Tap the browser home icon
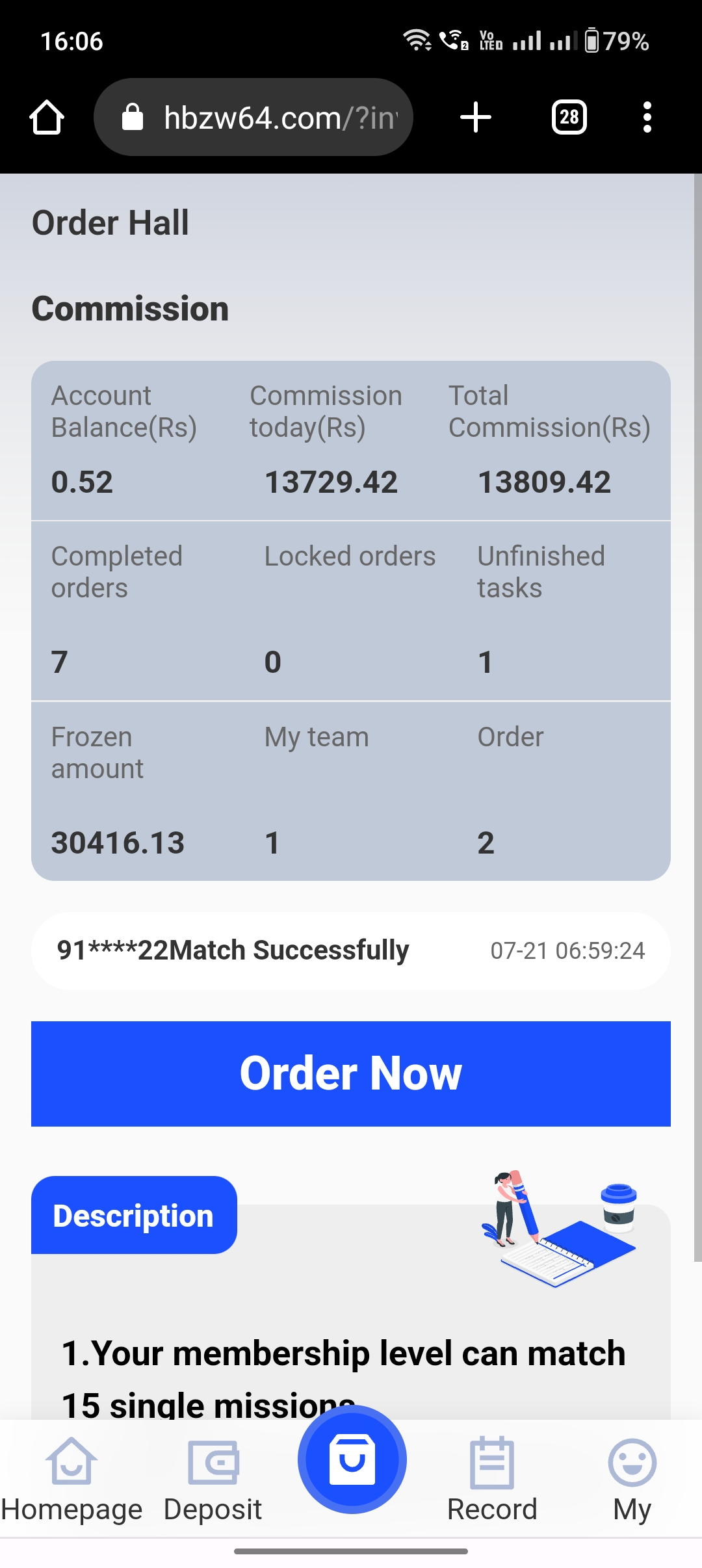The width and height of the screenshot is (702, 1568). click(x=47, y=118)
